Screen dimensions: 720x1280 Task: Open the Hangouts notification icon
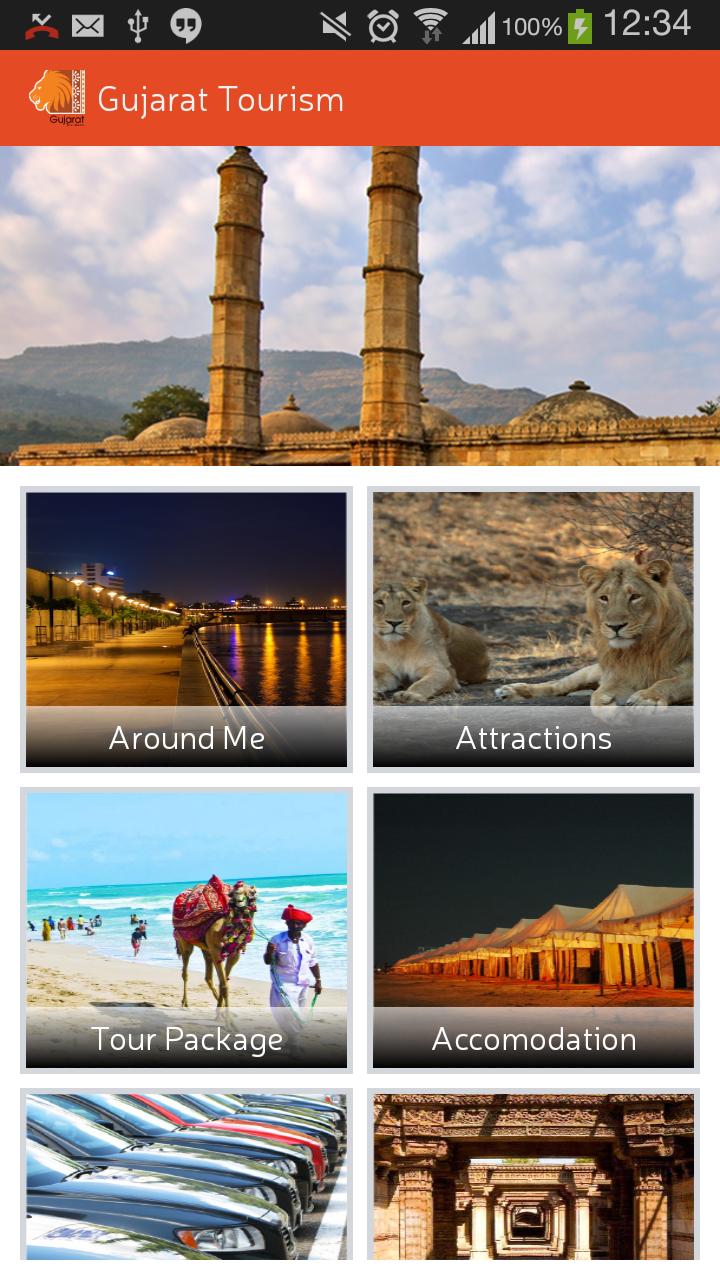click(184, 27)
